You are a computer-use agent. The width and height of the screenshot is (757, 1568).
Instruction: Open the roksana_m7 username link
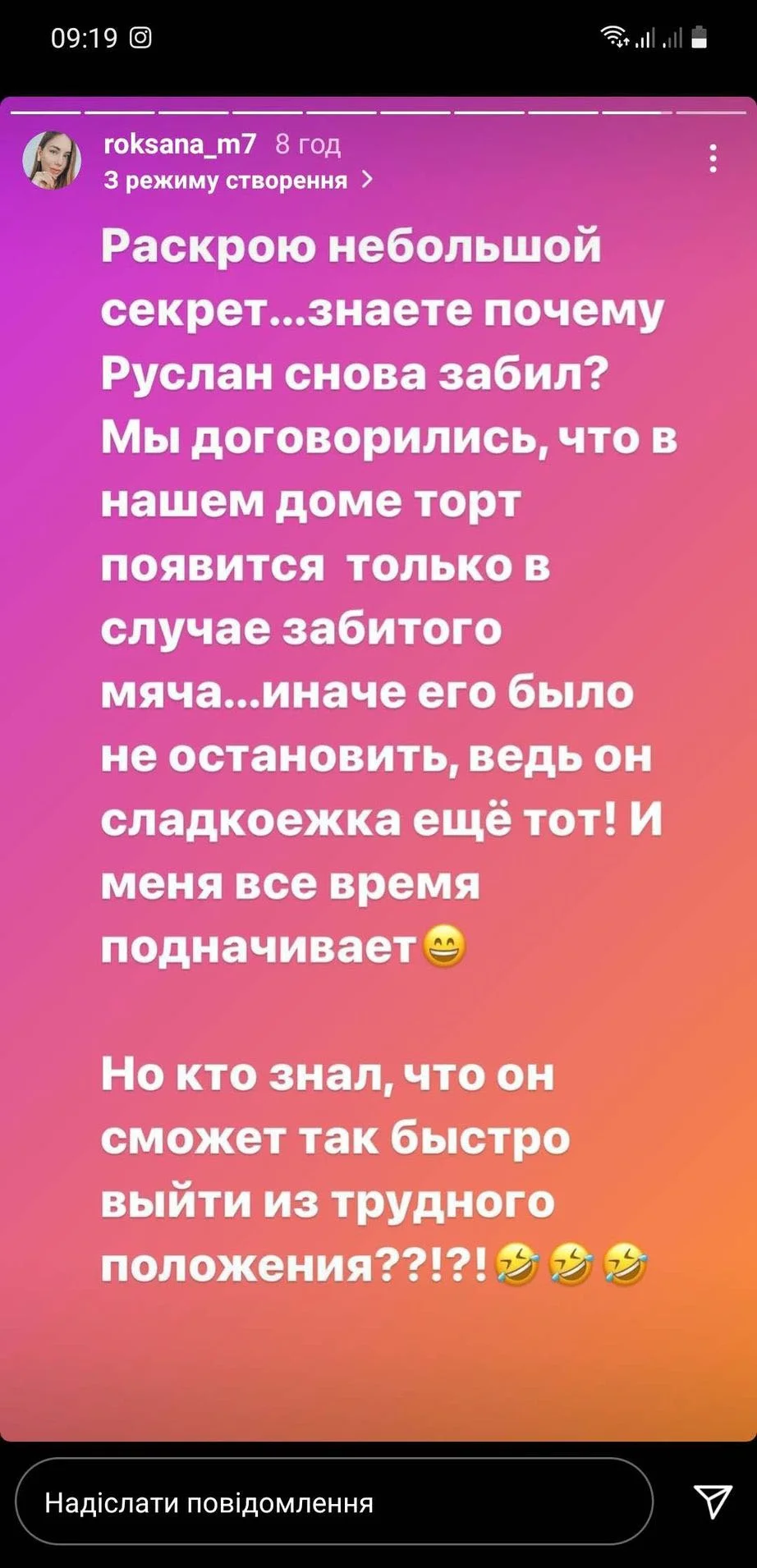[181, 144]
